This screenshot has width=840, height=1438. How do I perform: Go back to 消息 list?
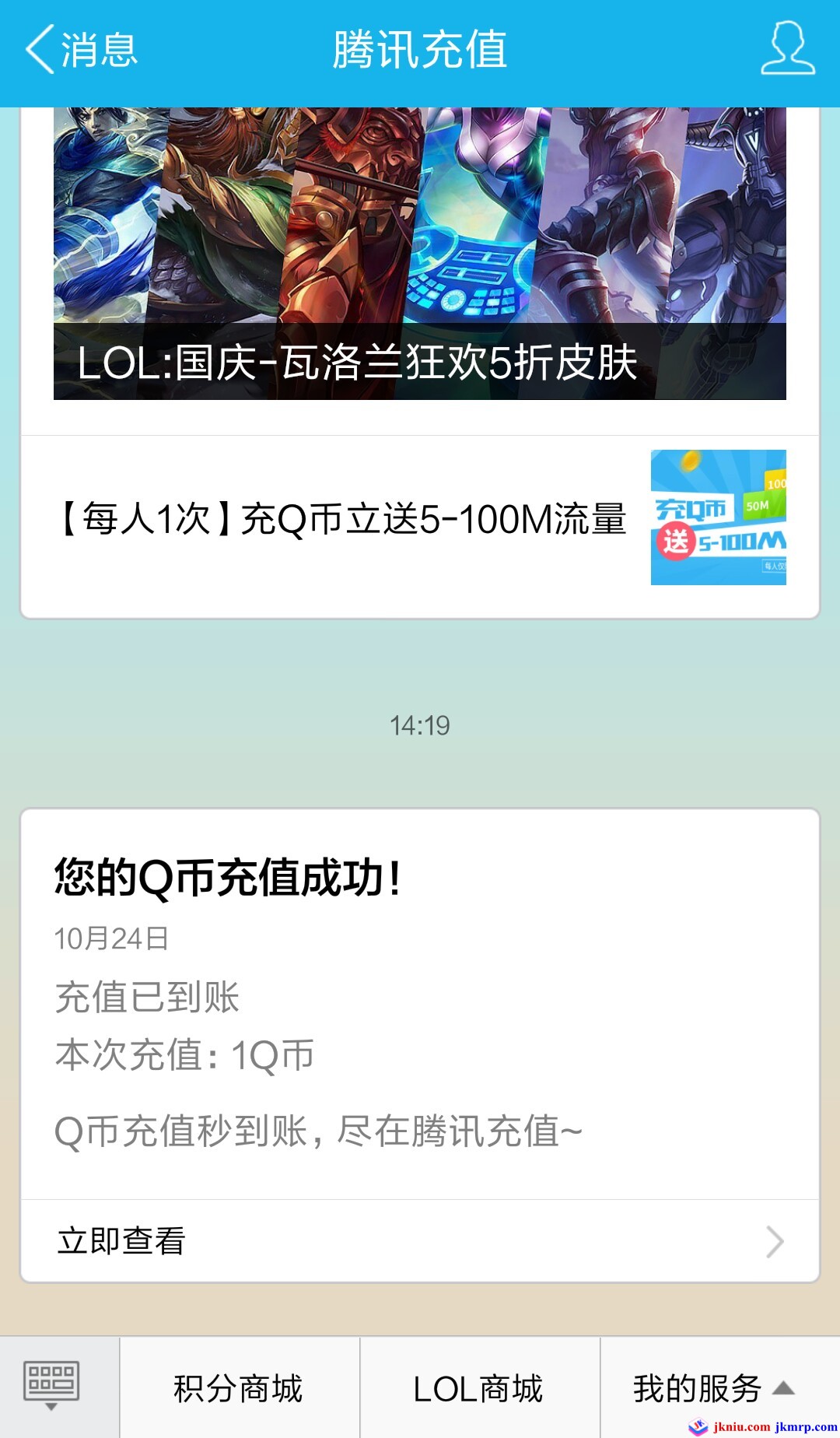point(82,51)
